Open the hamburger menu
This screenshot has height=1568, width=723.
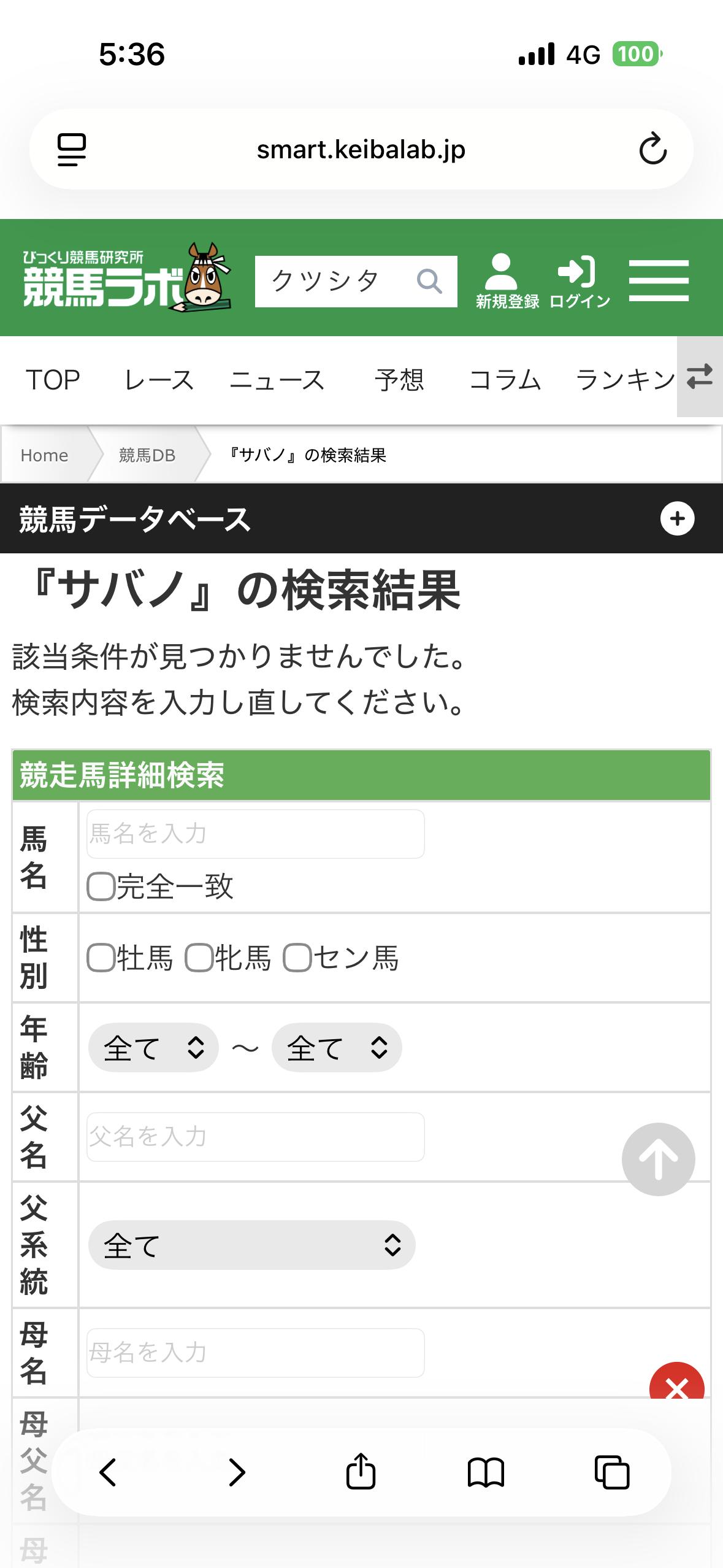659,280
